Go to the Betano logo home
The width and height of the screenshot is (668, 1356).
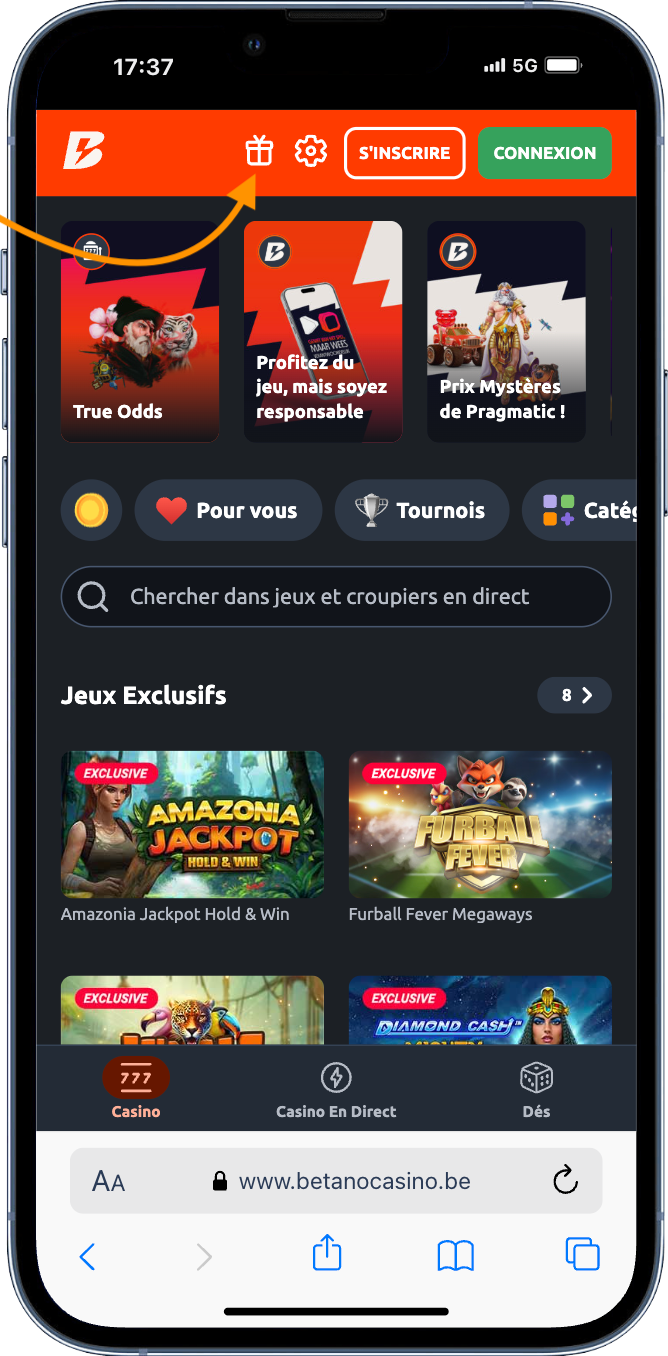coord(83,152)
